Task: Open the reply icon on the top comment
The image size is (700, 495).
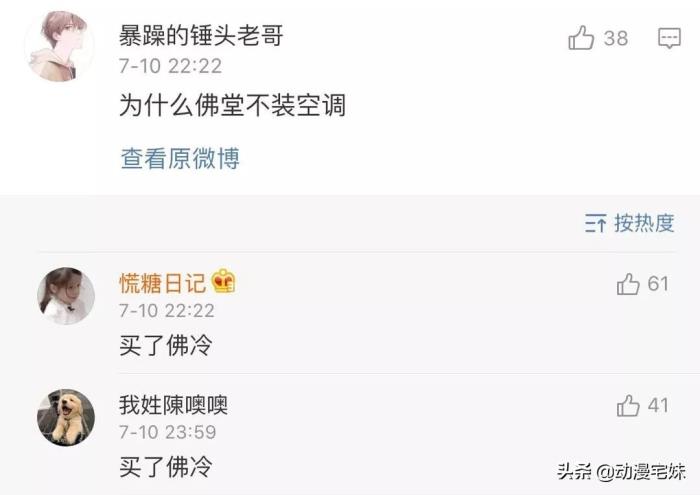Action: pos(669,38)
